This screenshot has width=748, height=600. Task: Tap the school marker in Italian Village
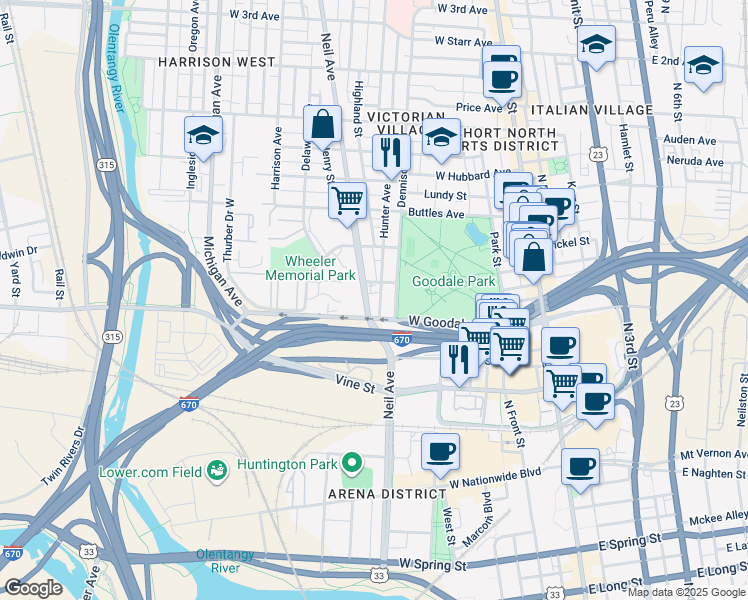[596, 47]
